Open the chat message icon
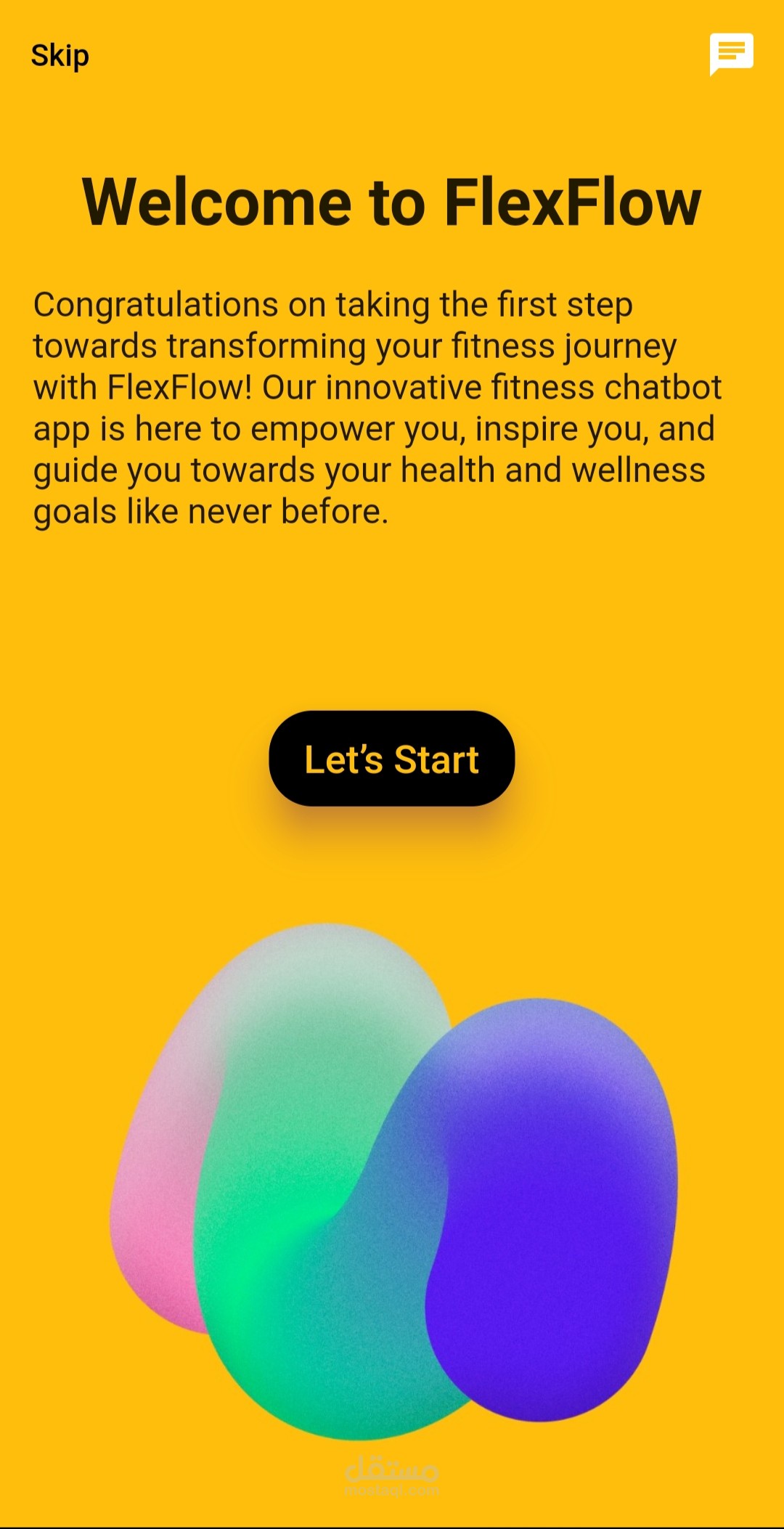 [731, 54]
